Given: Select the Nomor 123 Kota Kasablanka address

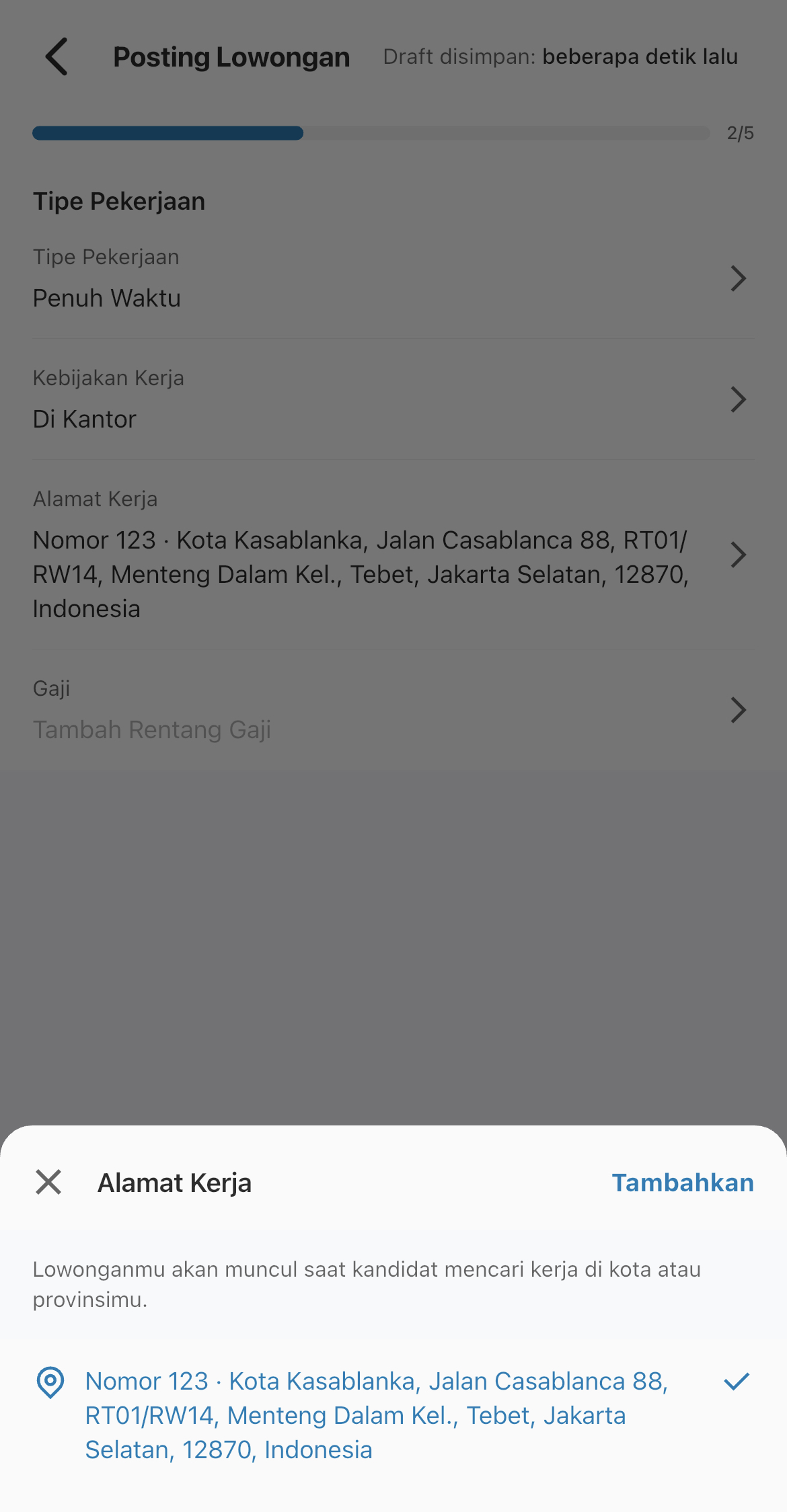Looking at the screenshot, I should 377,1415.
